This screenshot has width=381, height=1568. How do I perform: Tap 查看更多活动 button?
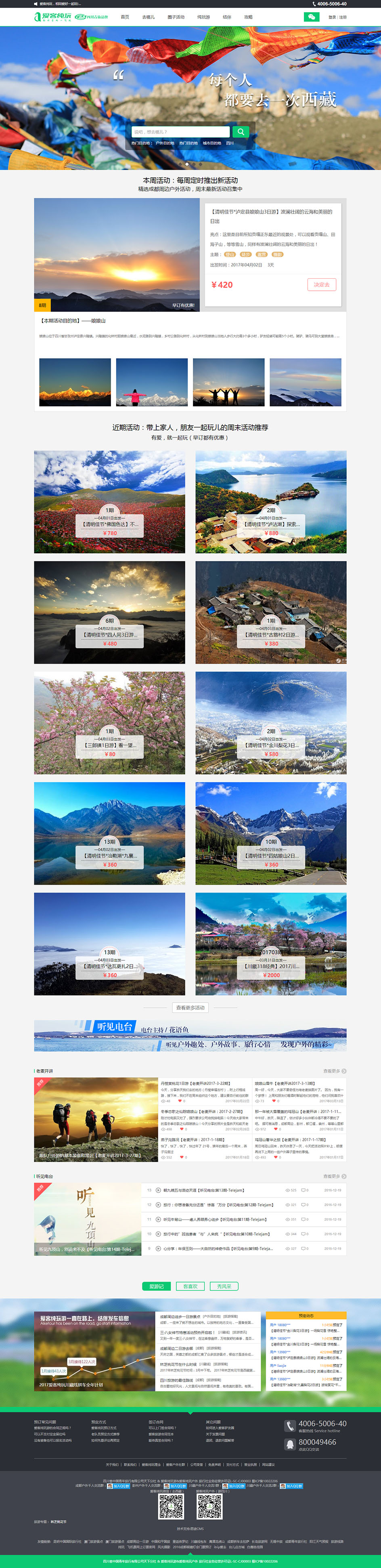[x=190, y=1007]
